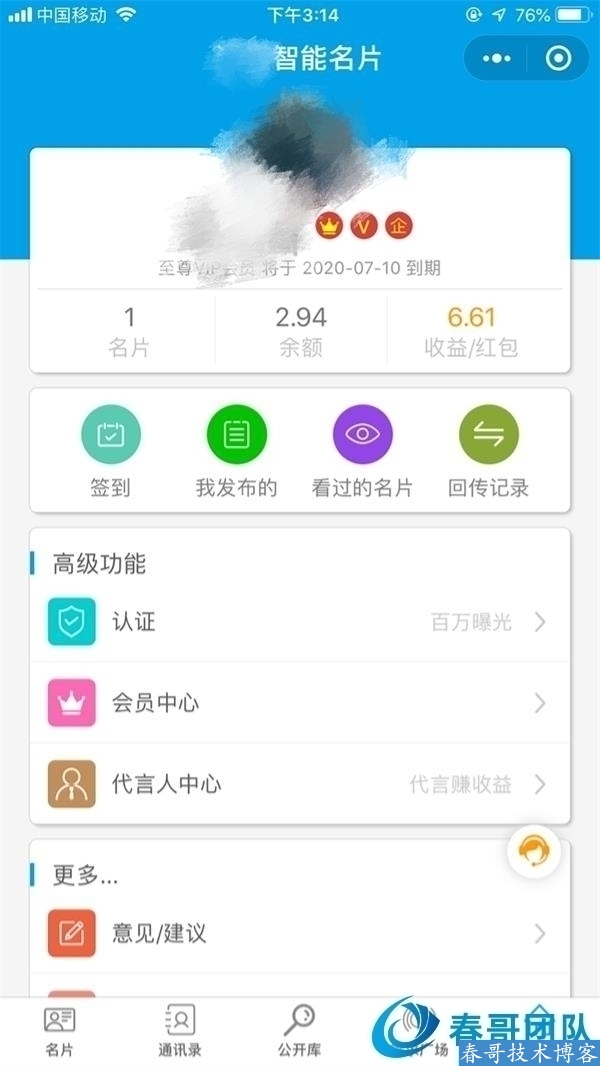The image size is (600, 1066).
Task: Tap the 签到 check-in icon
Action: click(x=110, y=436)
